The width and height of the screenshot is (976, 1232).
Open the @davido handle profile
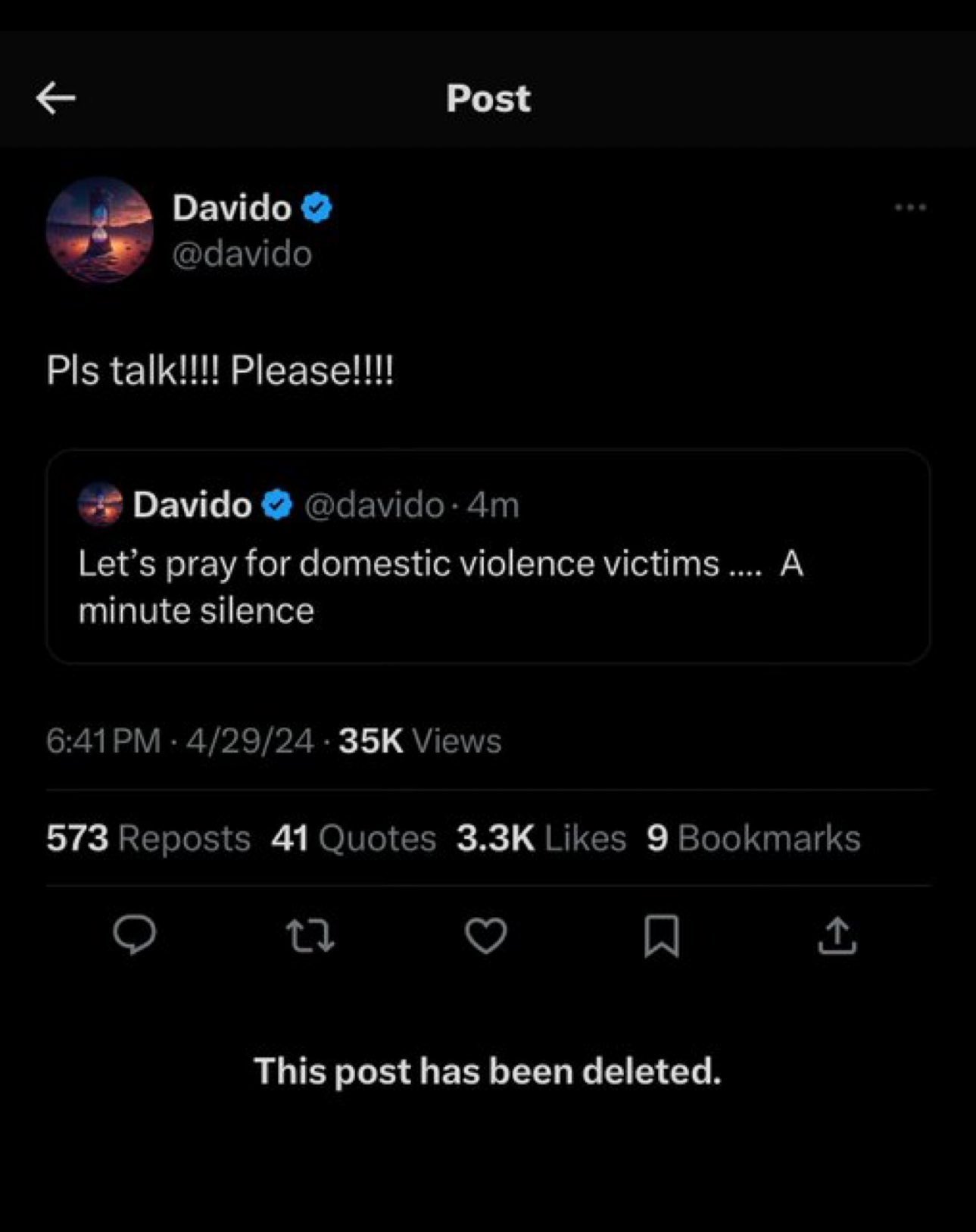pyautogui.click(x=242, y=254)
